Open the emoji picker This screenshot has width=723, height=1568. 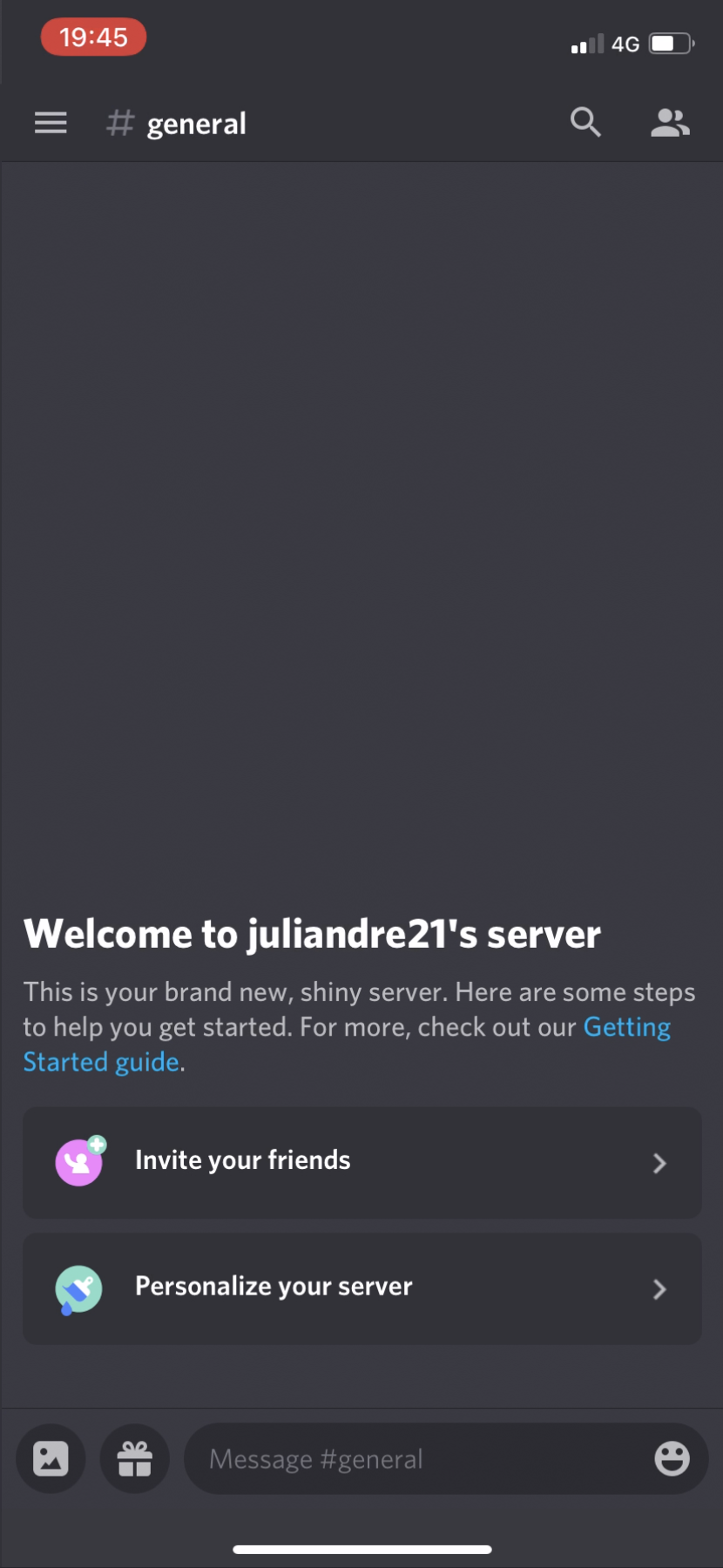click(x=673, y=1458)
